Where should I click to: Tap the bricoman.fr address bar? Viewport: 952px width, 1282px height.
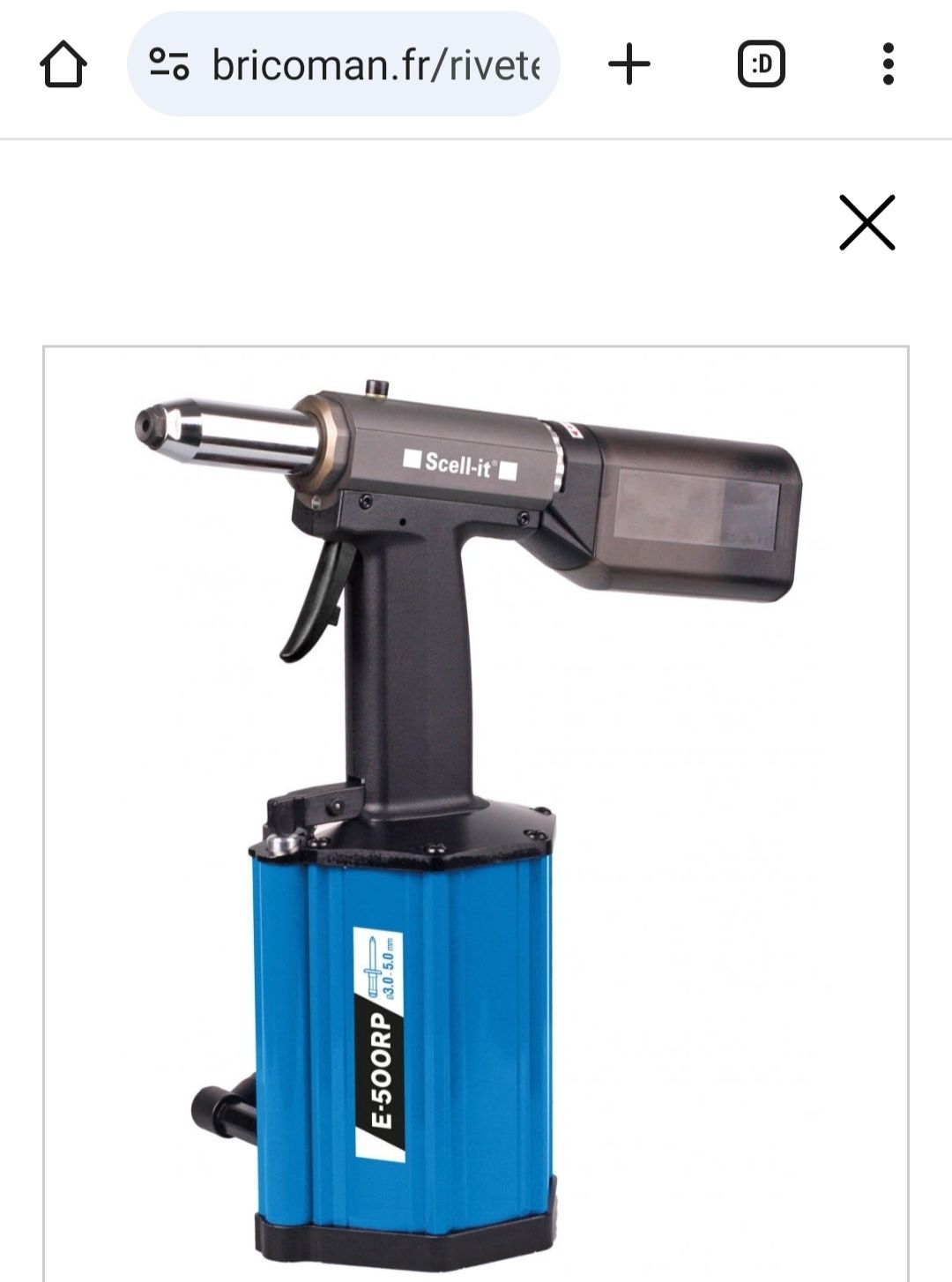(x=375, y=65)
